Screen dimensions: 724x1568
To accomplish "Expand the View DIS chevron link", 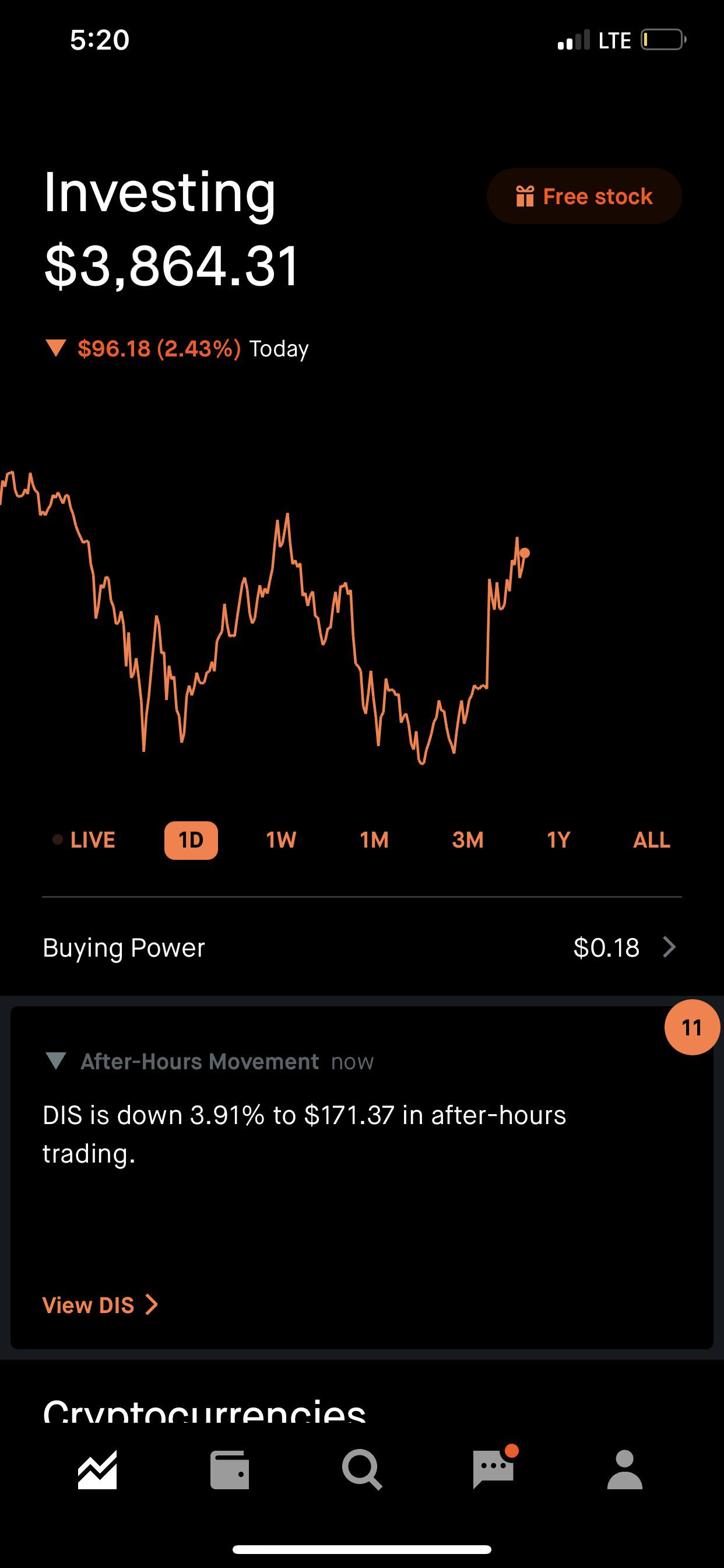I will 152,1304.
